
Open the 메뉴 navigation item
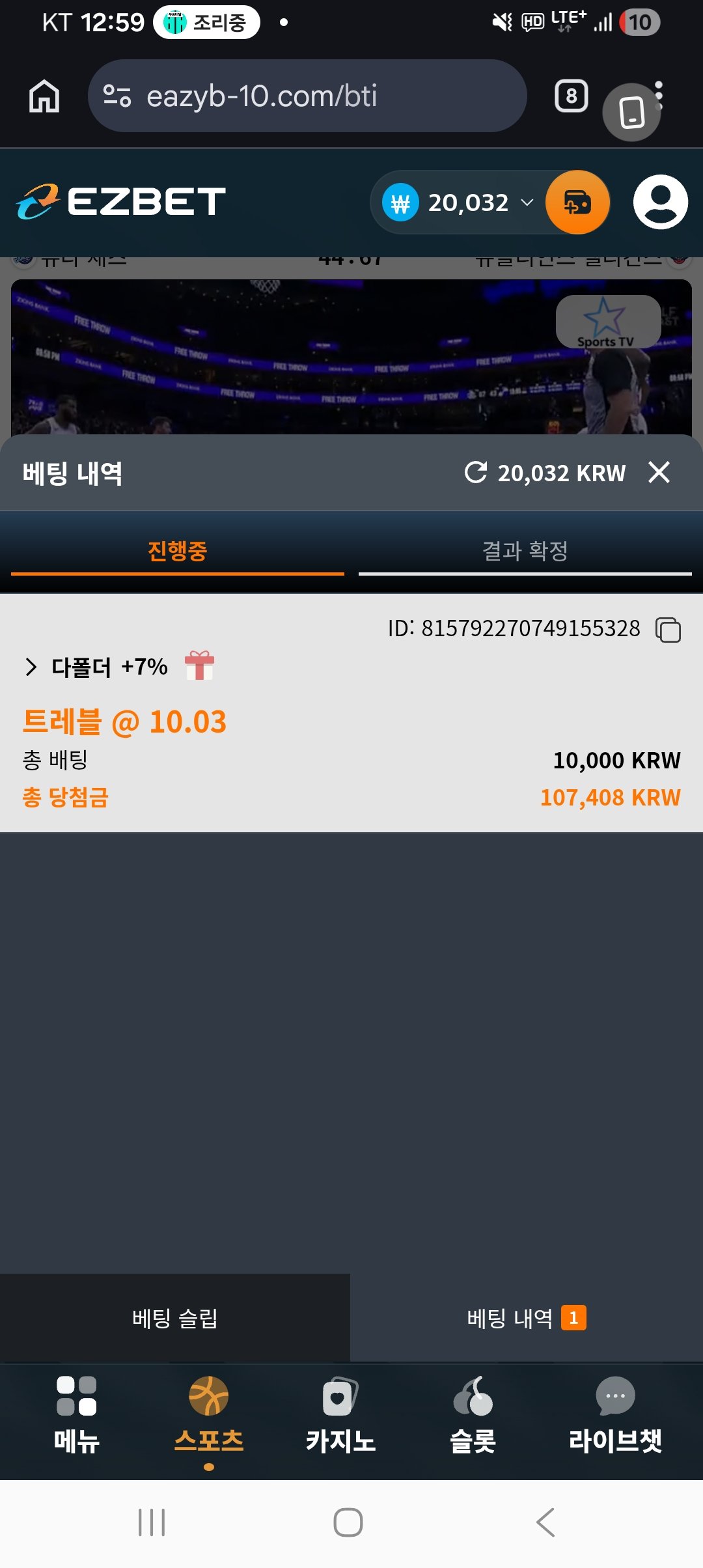point(76,1414)
